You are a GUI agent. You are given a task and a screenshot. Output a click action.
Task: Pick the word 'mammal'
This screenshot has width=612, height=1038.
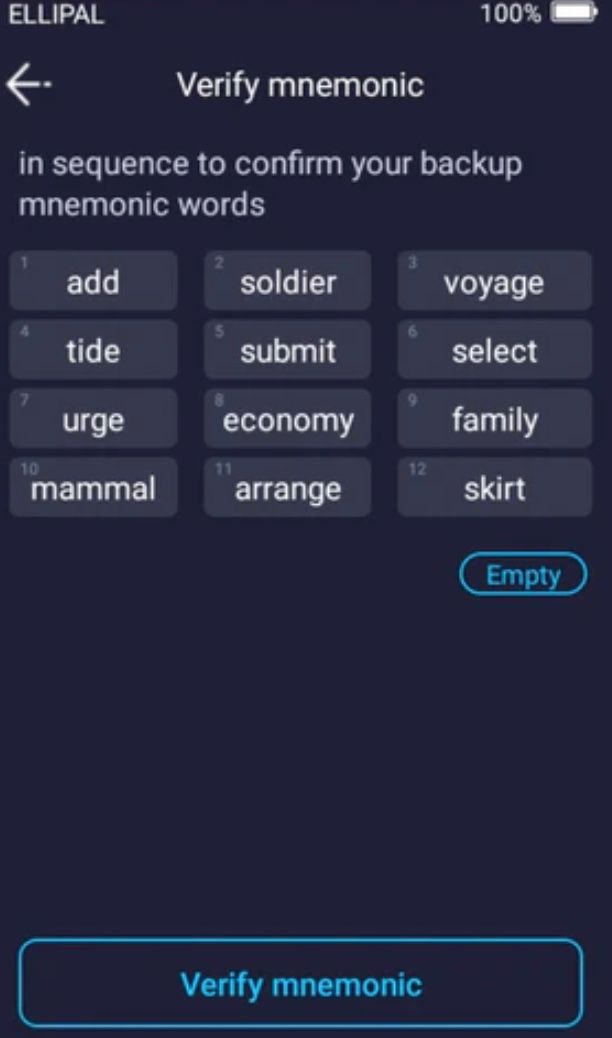point(93,489)
